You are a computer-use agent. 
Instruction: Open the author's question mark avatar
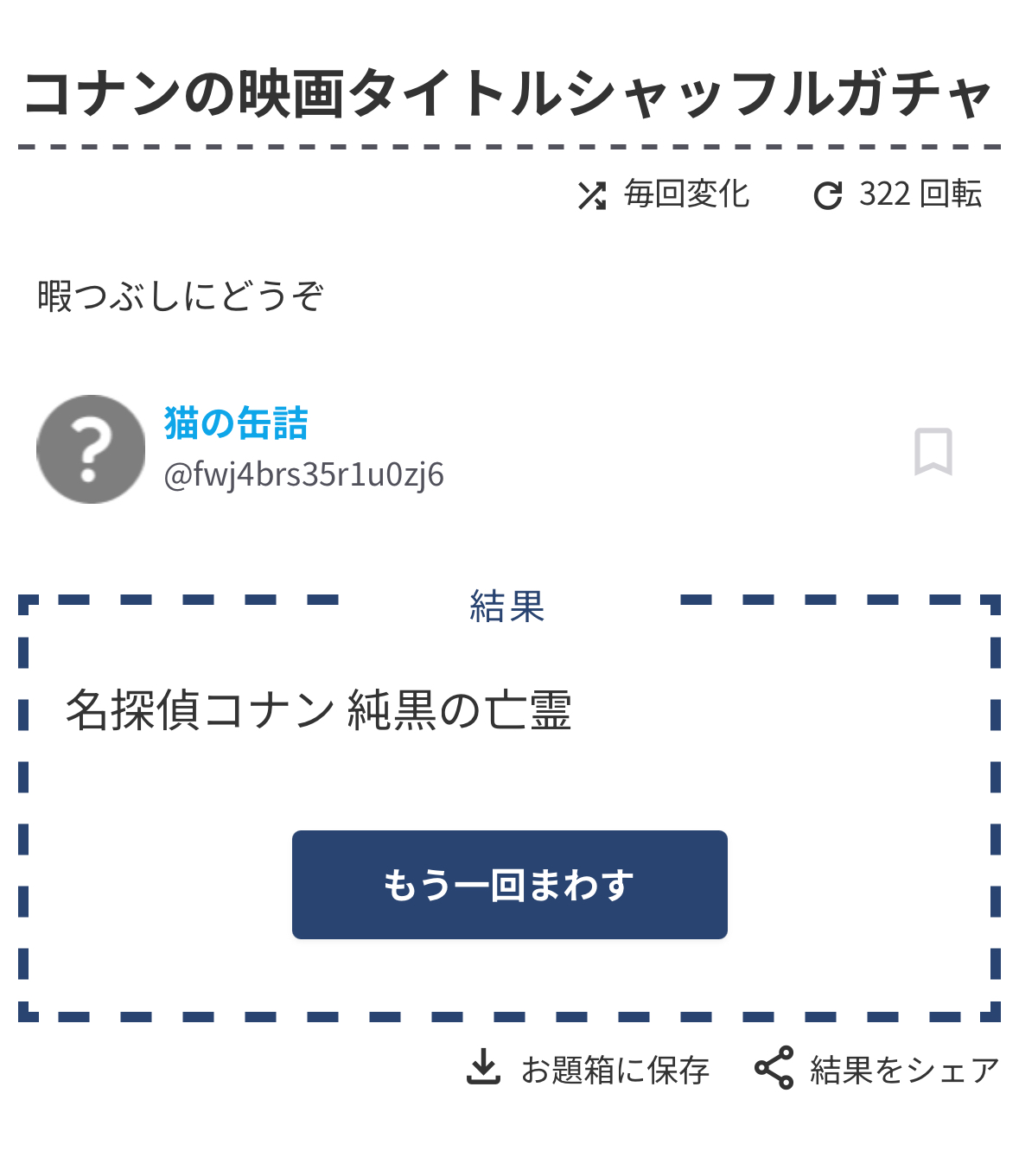tap(91, 449)
